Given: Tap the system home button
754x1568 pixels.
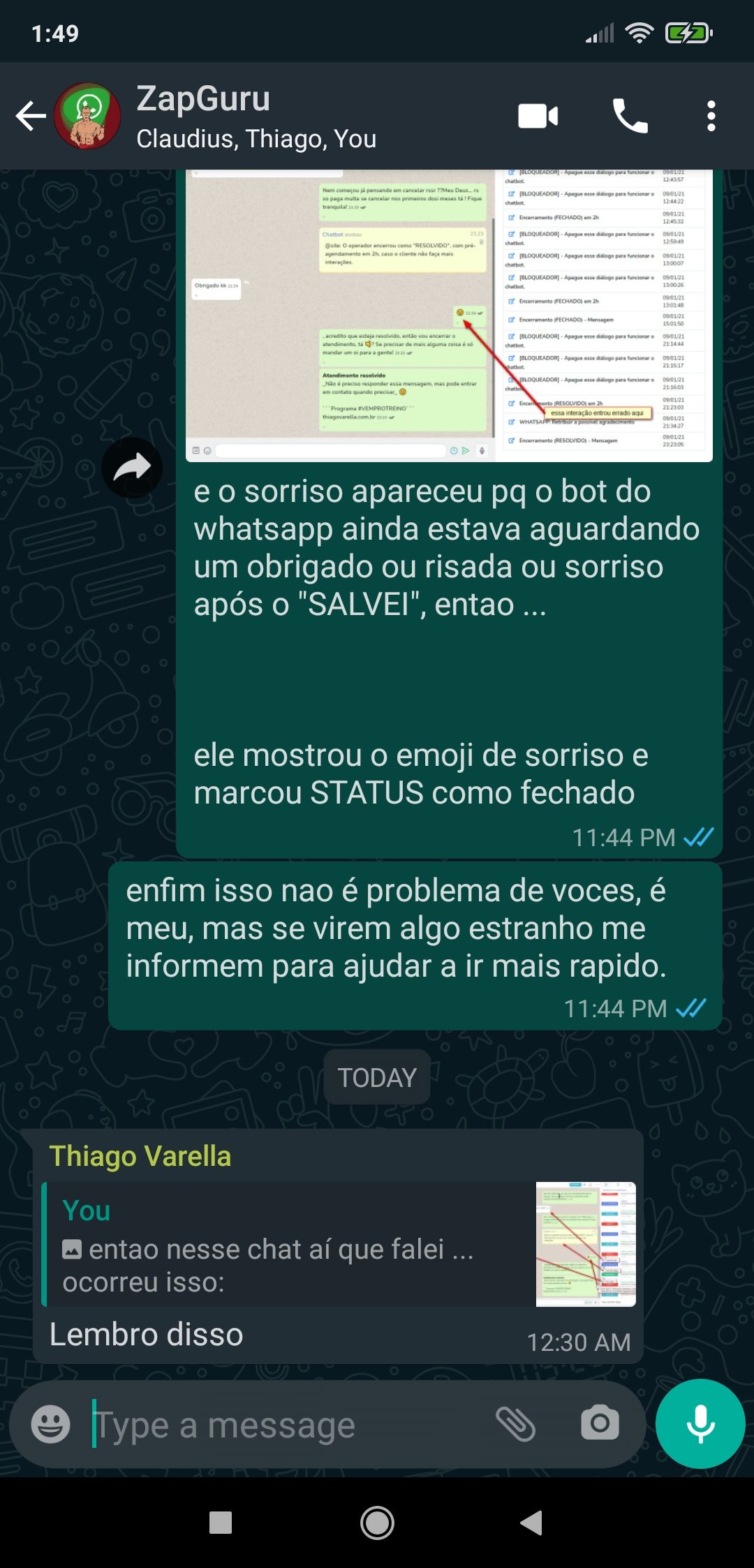Looking at the screenshot, I should (x=377, y=1523).
